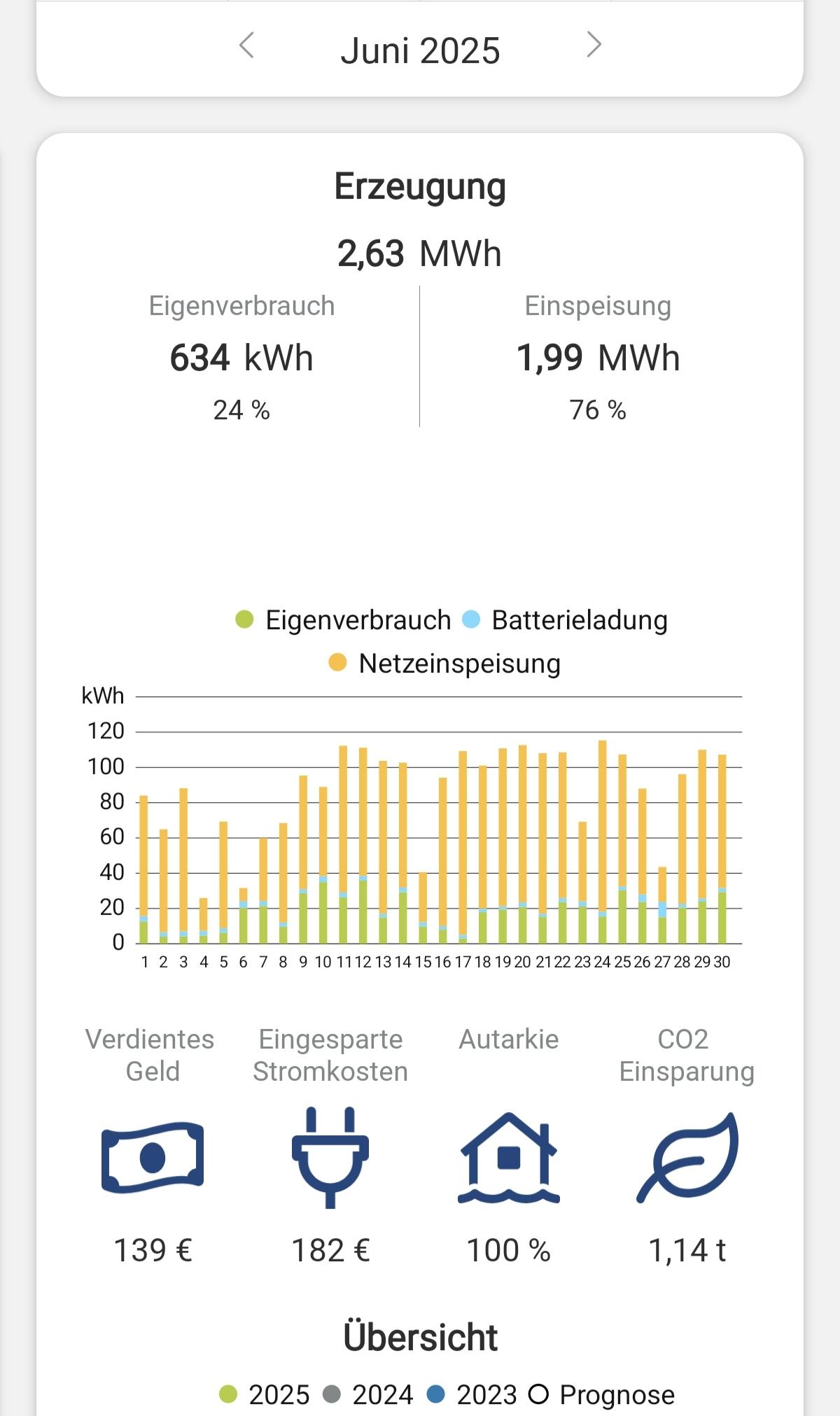Screen dimensions: 840x1416
Task: Open the Juni 2025 month picker
Action: [420, 50]
